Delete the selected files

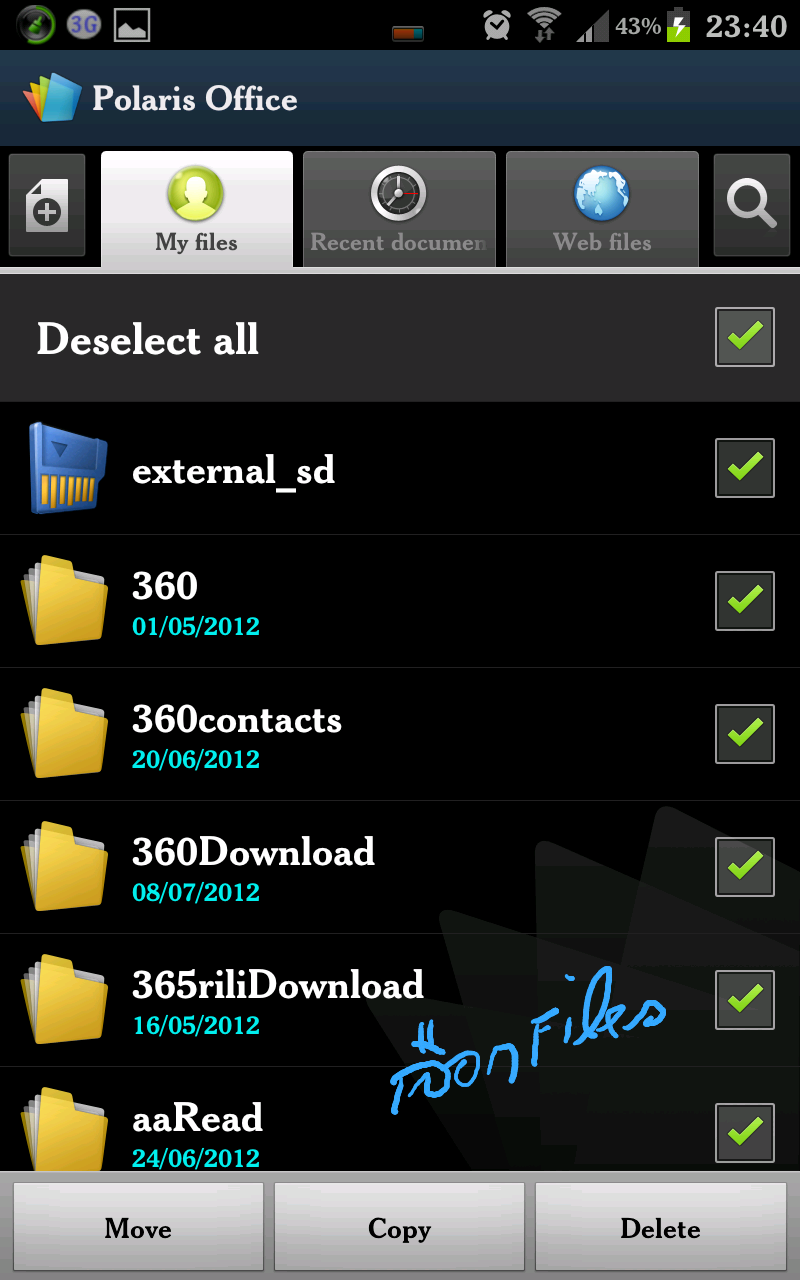pos(661,1227)
